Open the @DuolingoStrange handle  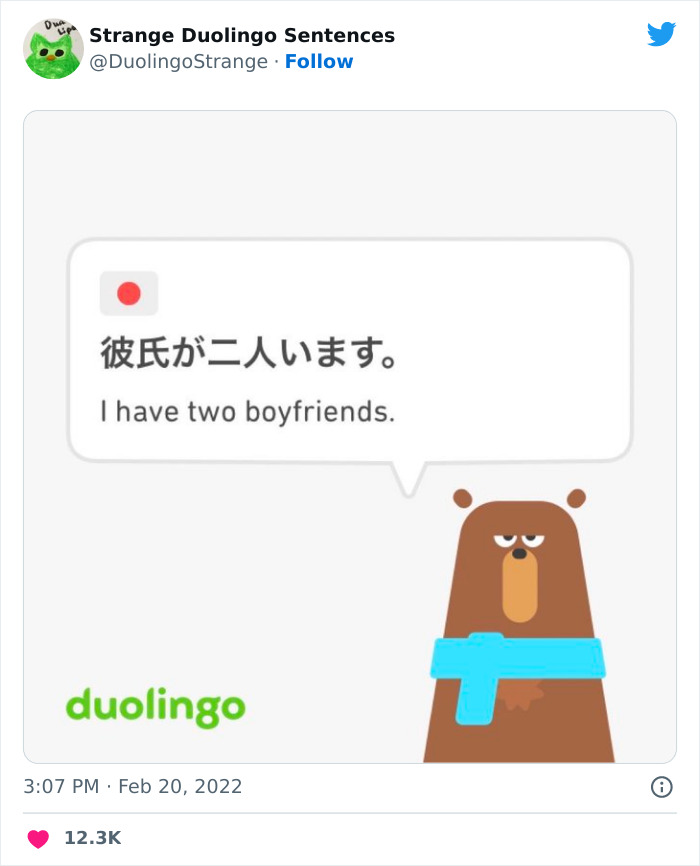coord(178,61)
